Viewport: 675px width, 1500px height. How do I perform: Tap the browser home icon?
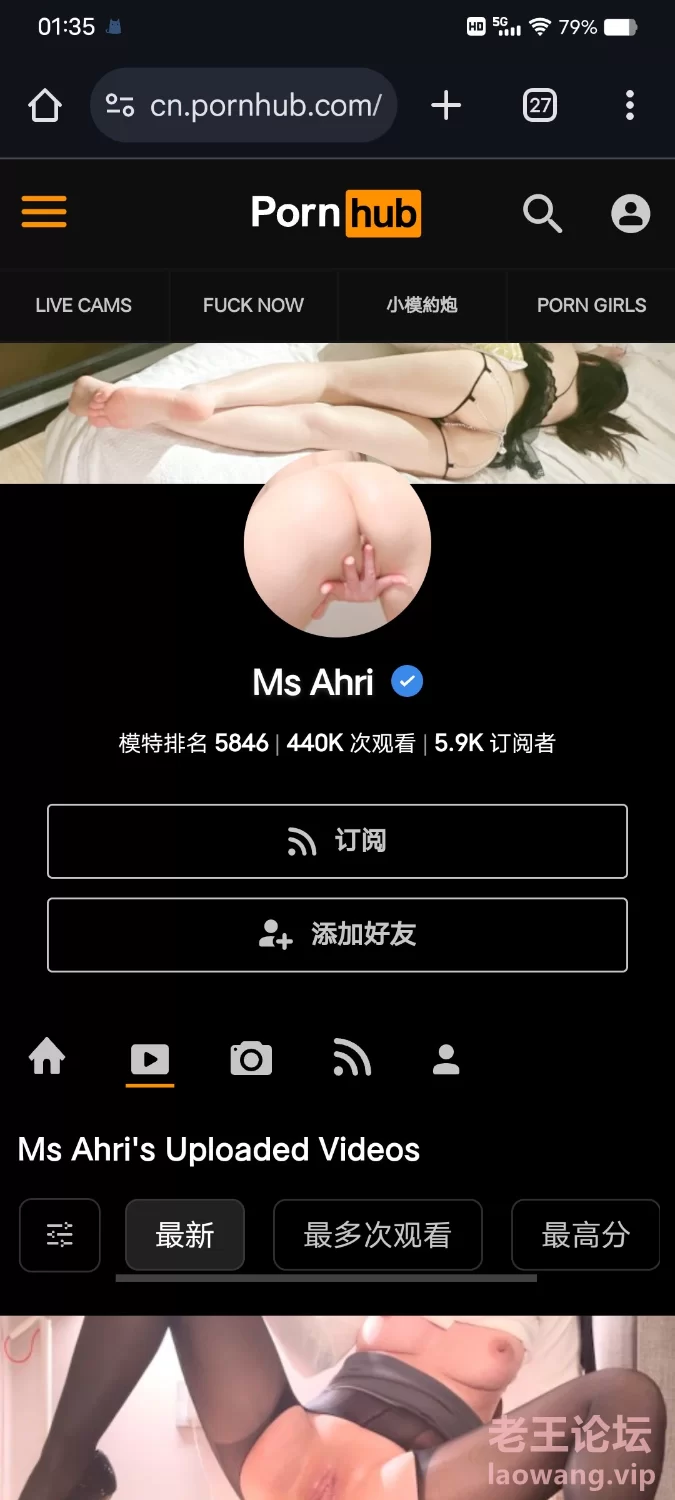pos(45,105)
